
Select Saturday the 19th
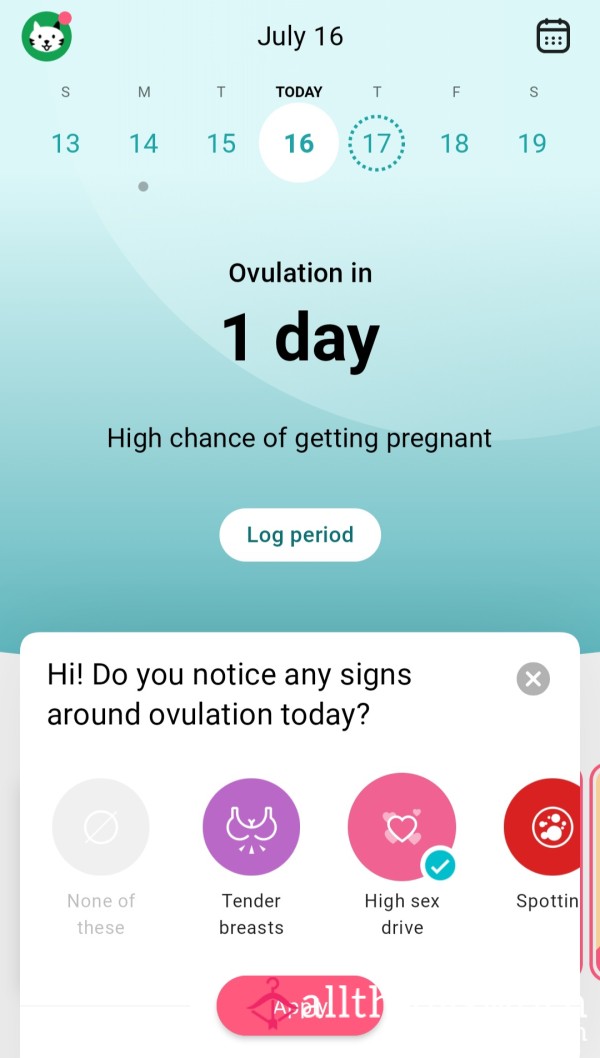tap(532, 143)
